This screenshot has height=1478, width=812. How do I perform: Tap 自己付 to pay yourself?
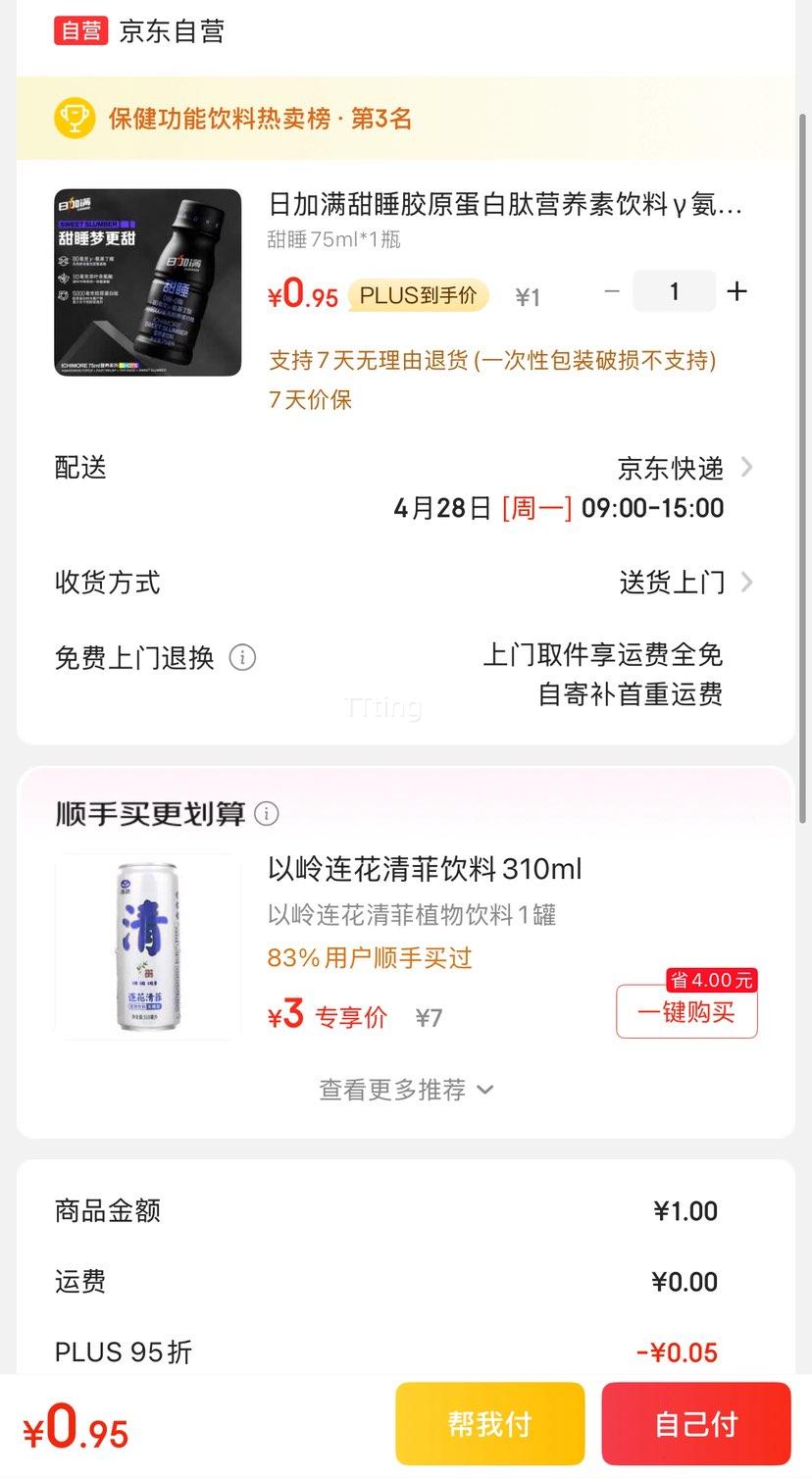tap(696, 1424)
